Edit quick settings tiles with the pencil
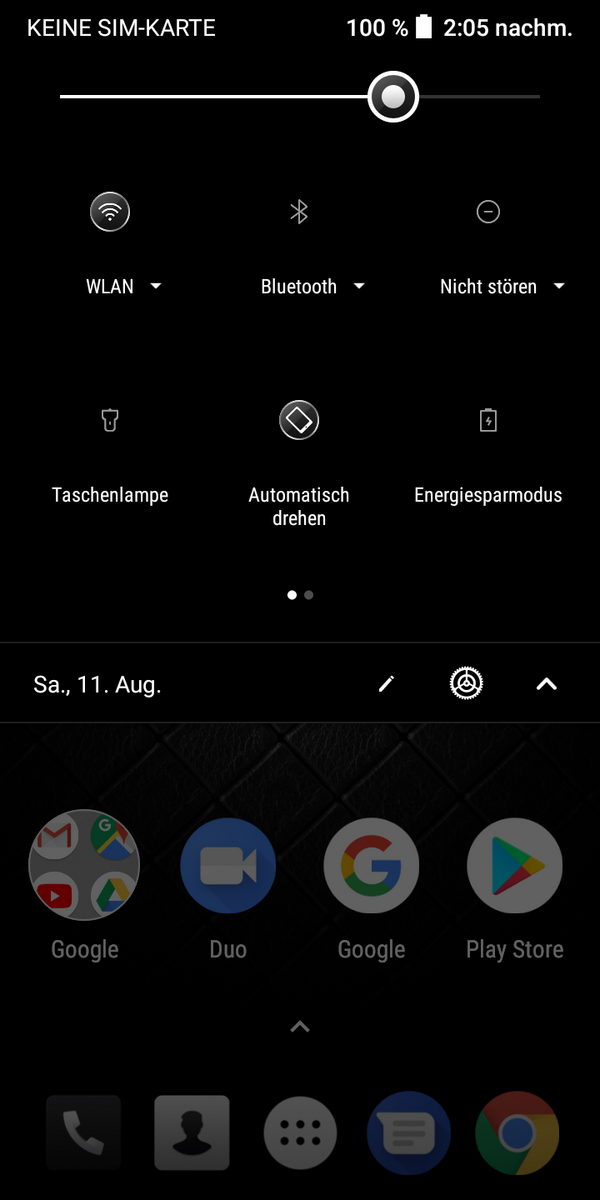This screenshot has height=1200, width=600. coord(386,684)
